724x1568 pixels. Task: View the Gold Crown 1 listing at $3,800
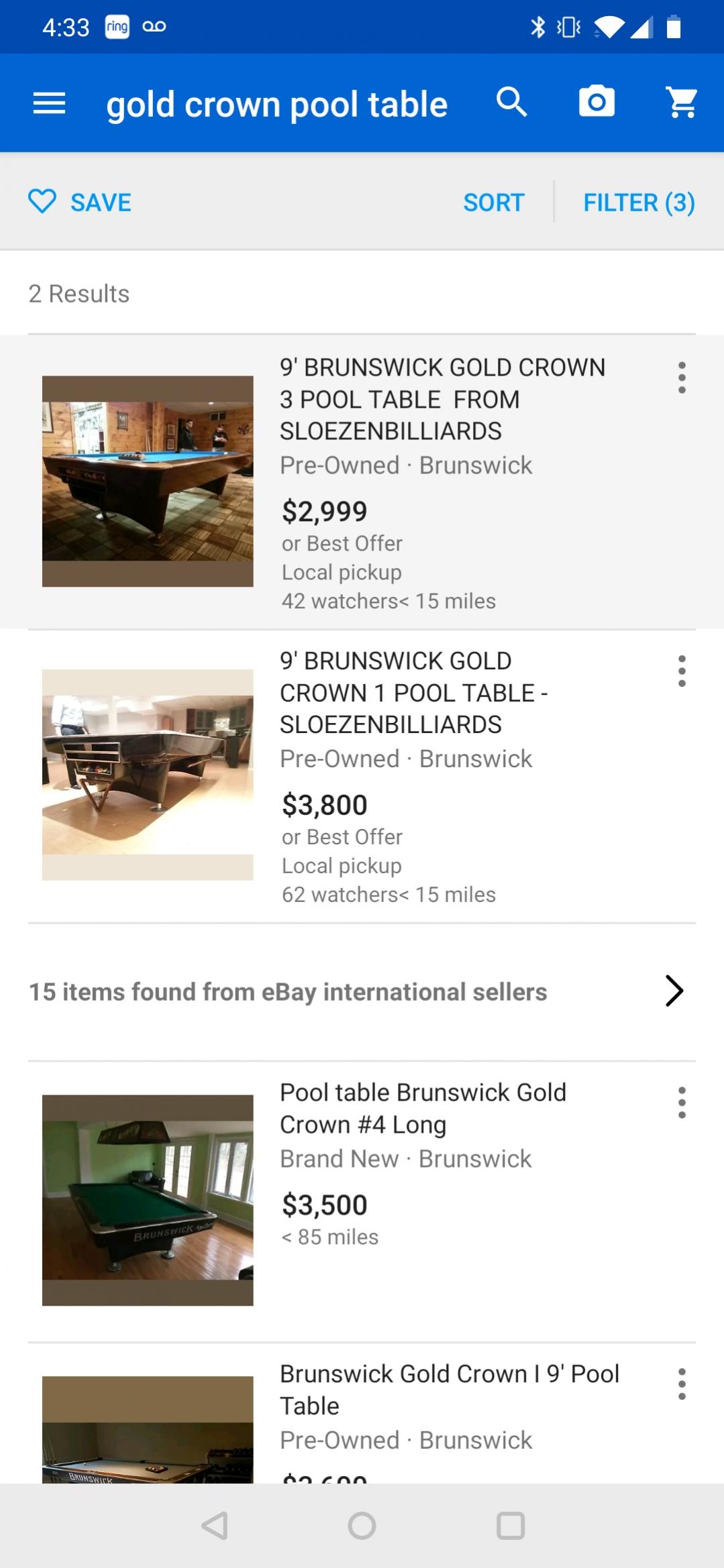pos(414,693)
